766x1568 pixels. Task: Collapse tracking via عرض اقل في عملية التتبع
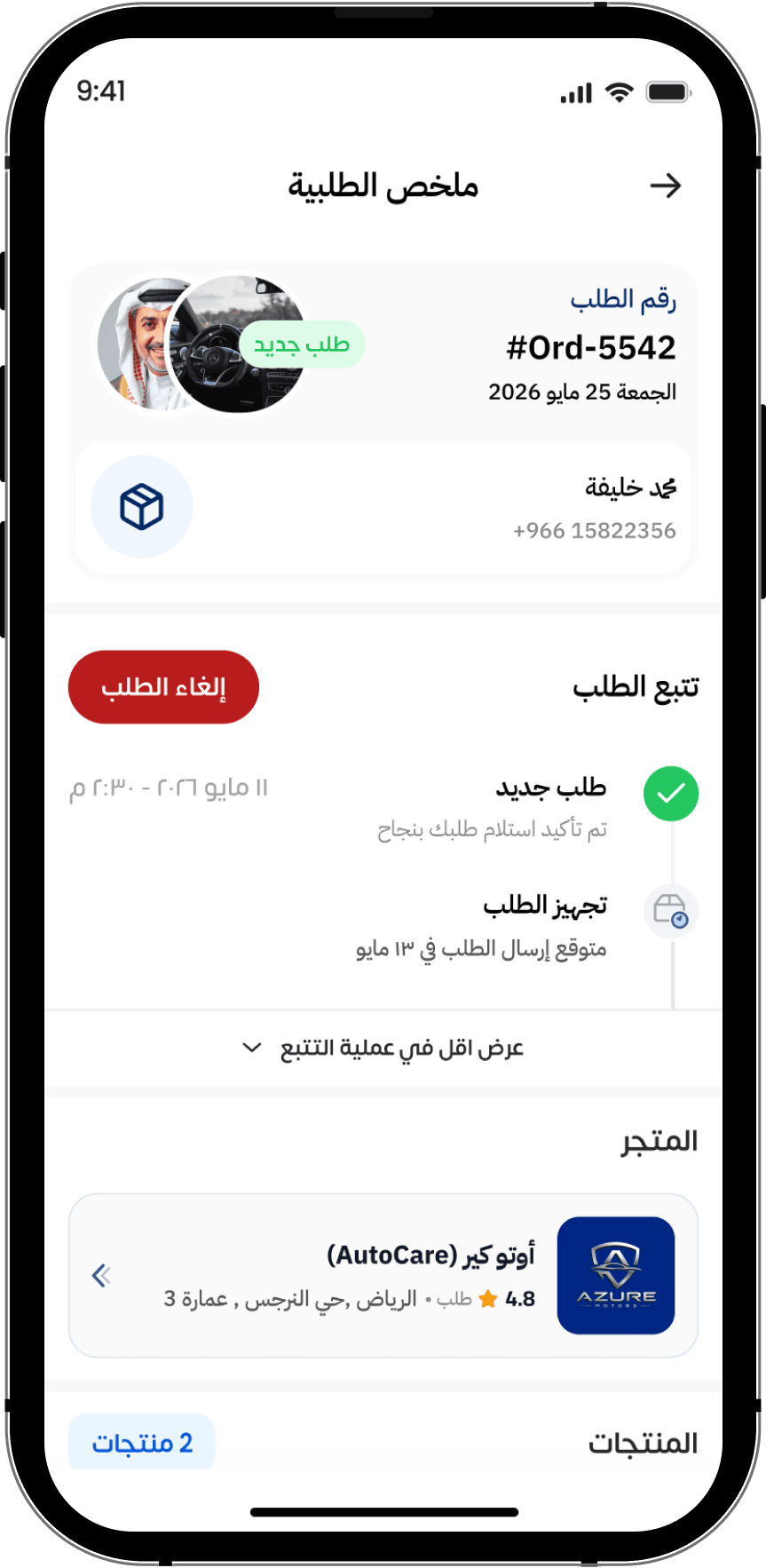point(383,1048)
